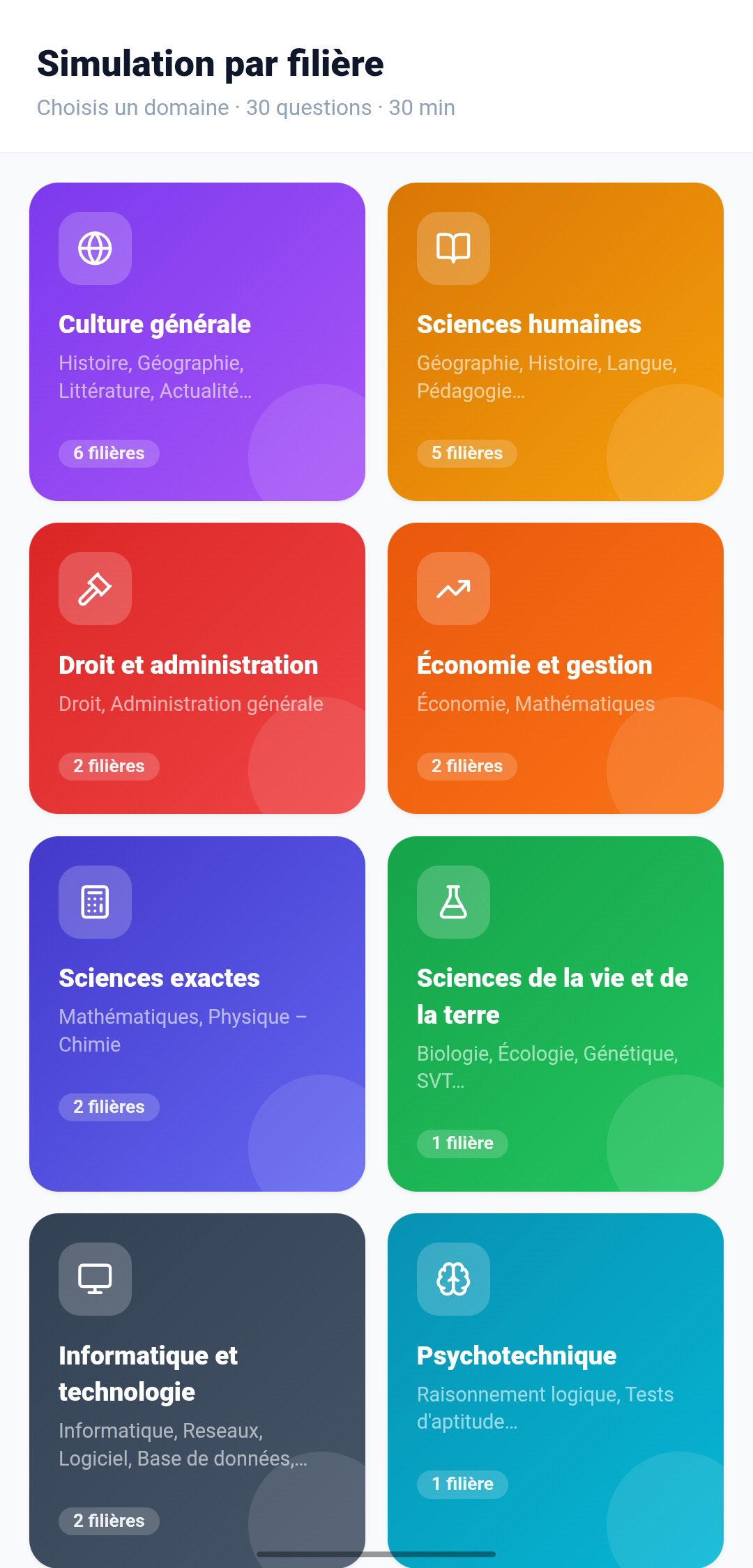Click the gavel icon on Droit et administration
This screenshot has width=753, height=1568.
point(95,589)
